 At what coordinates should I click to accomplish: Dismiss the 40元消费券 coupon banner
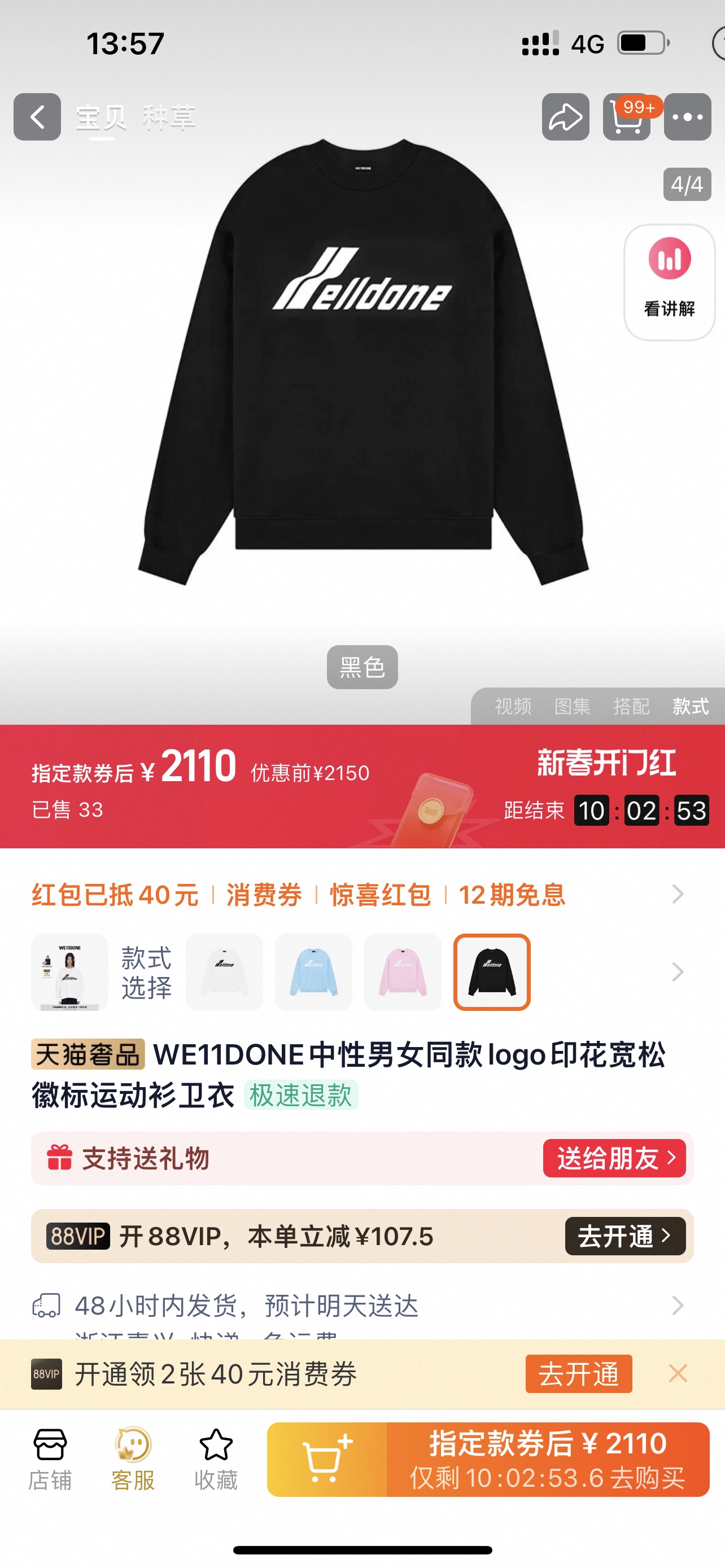[x=678, y=1374]
